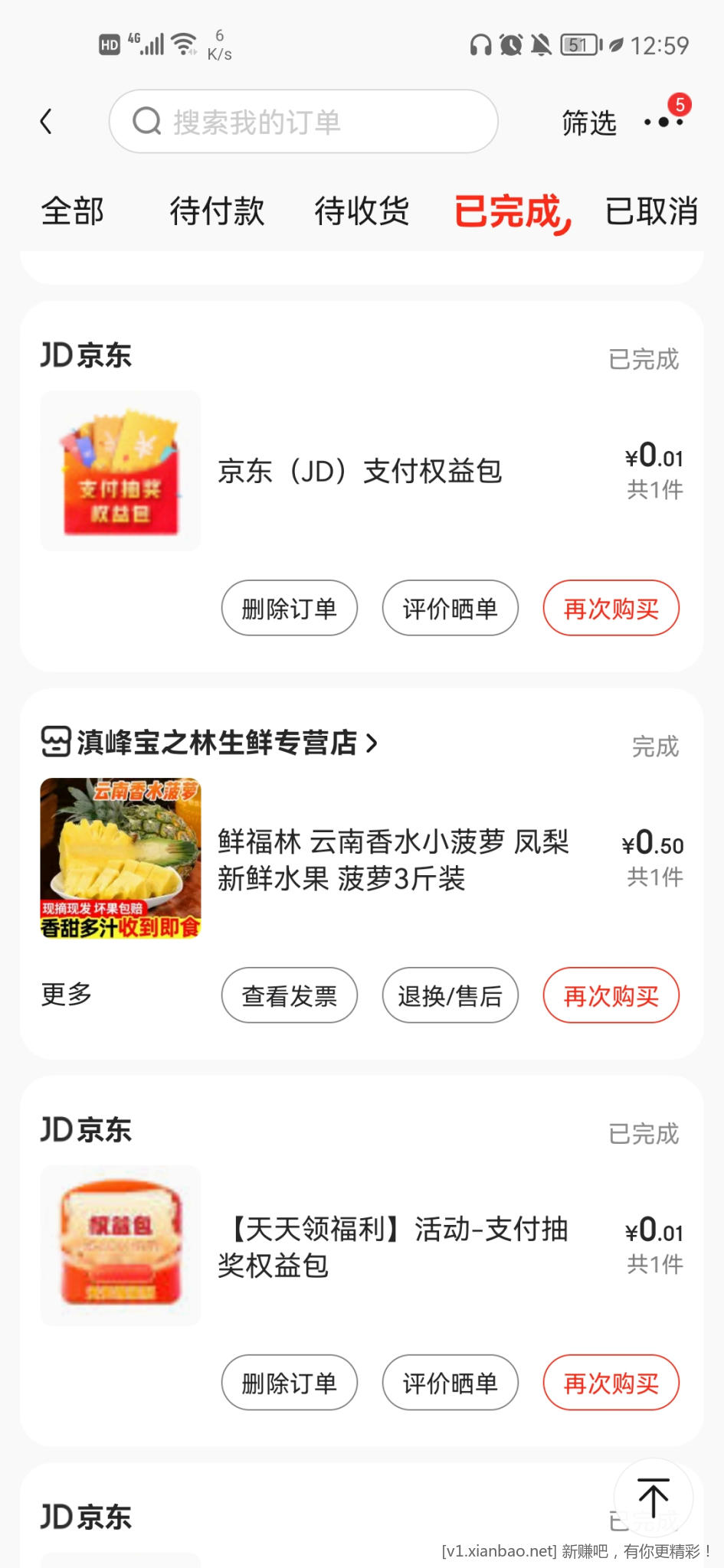Screen dimensions: 724x1568
Task: Jump back to top with the up-arrow button
Action: coord(654,1498)
